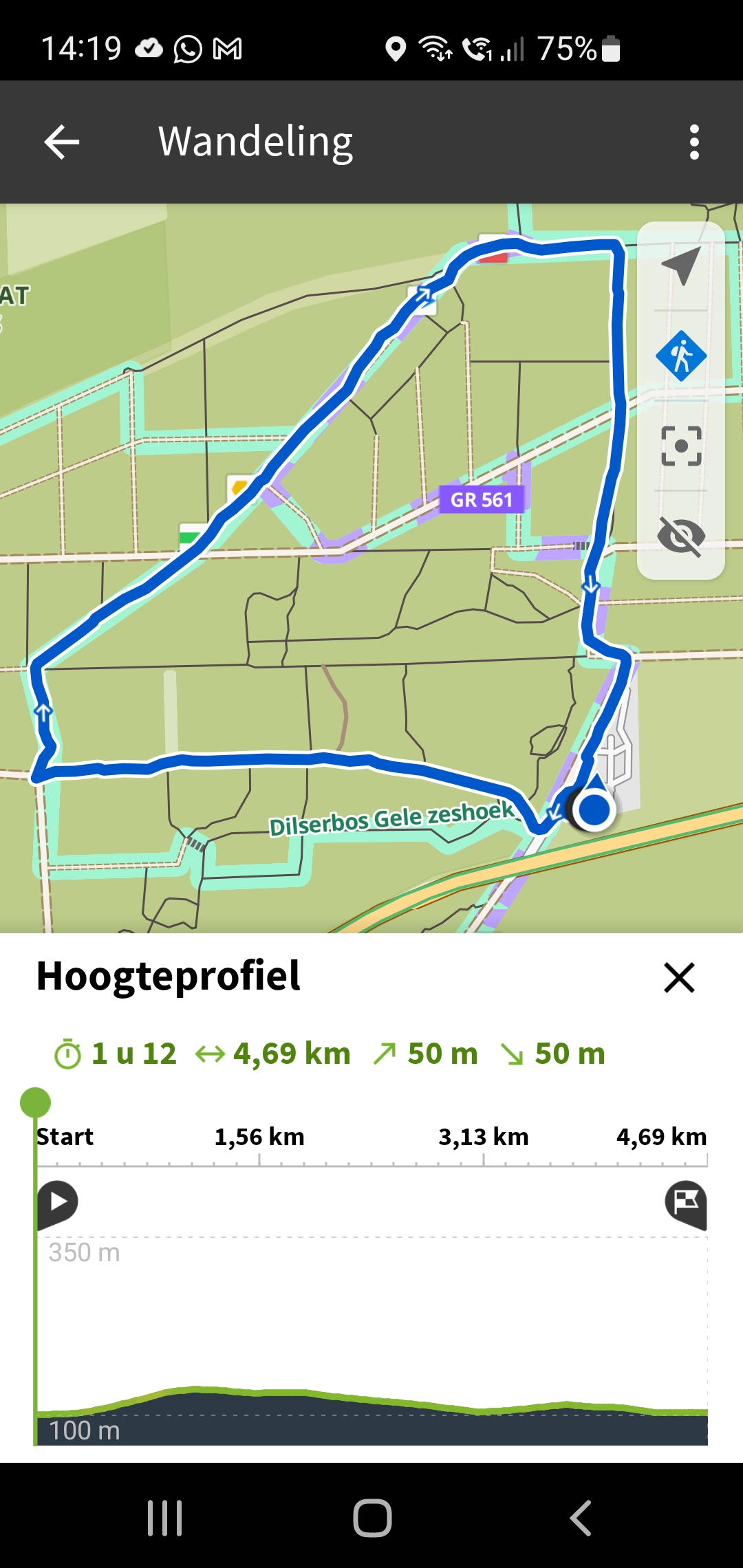743x1568 pixels.
Task: Tap the navigation arrow map button
Action: [x=680, y=266]
